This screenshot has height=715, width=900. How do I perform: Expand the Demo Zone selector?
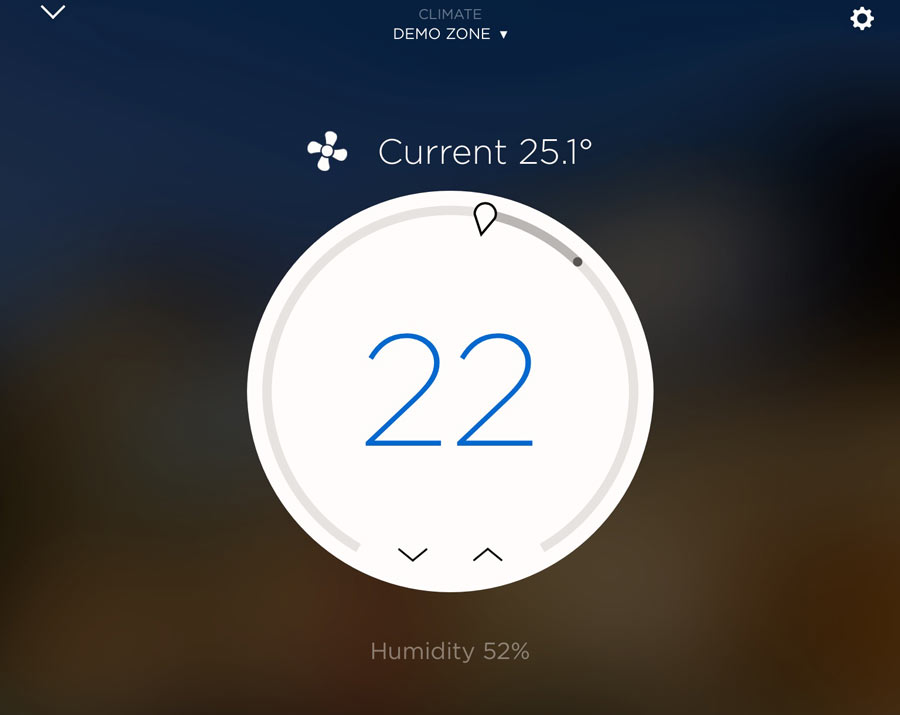click(450, 34)
